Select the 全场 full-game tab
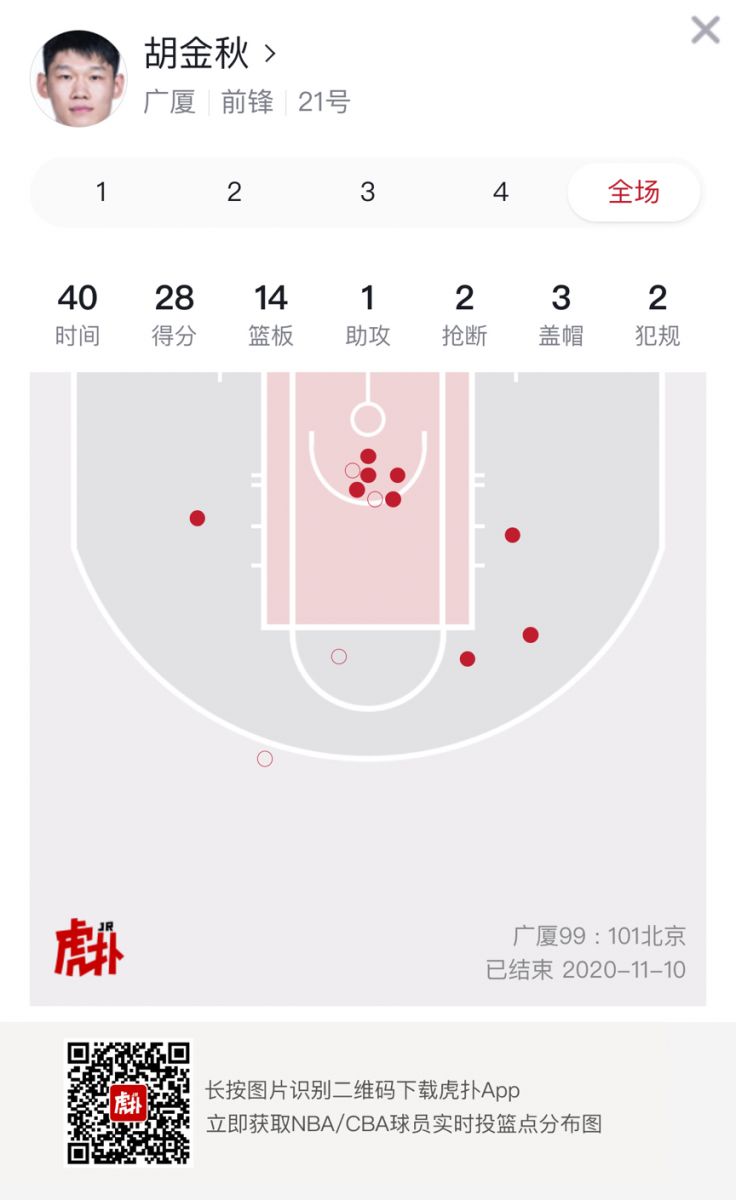This screenshot has width=736, height=1200. pos(634,192)
